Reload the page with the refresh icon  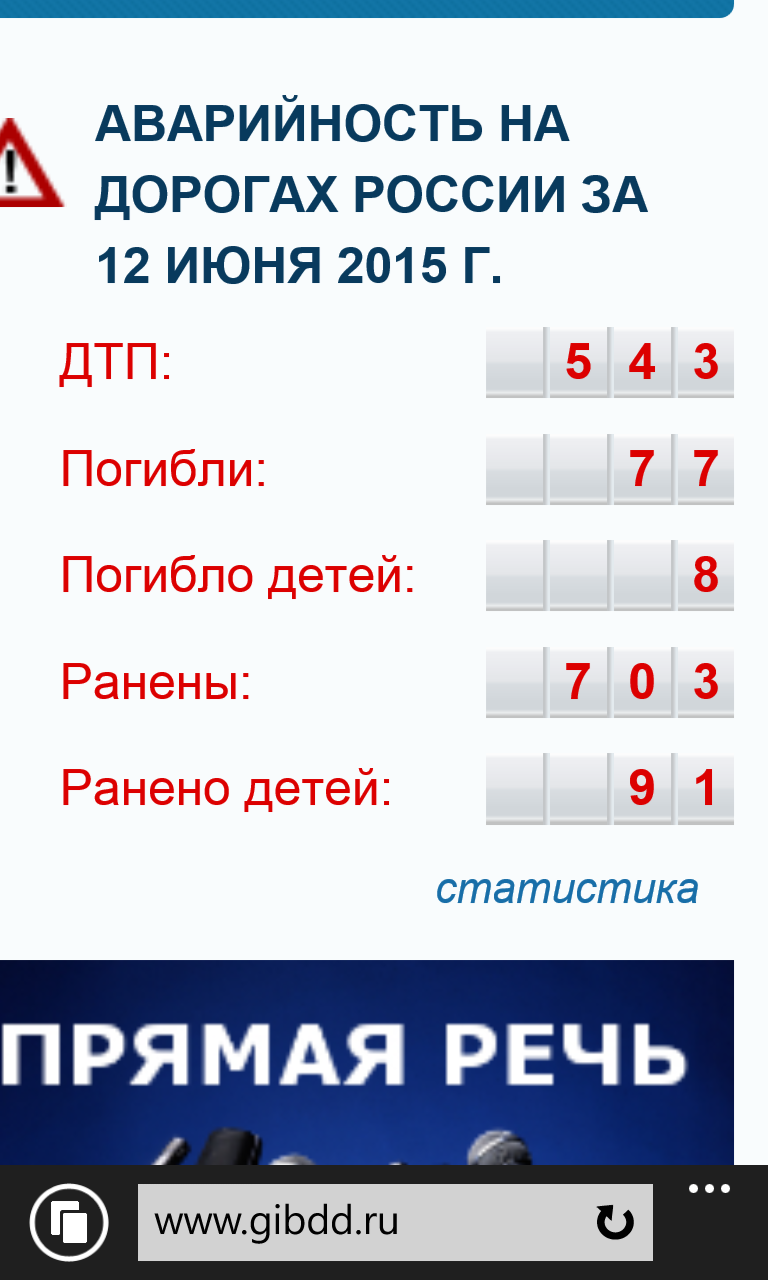pyautogui.click(x=615, y=1222)
